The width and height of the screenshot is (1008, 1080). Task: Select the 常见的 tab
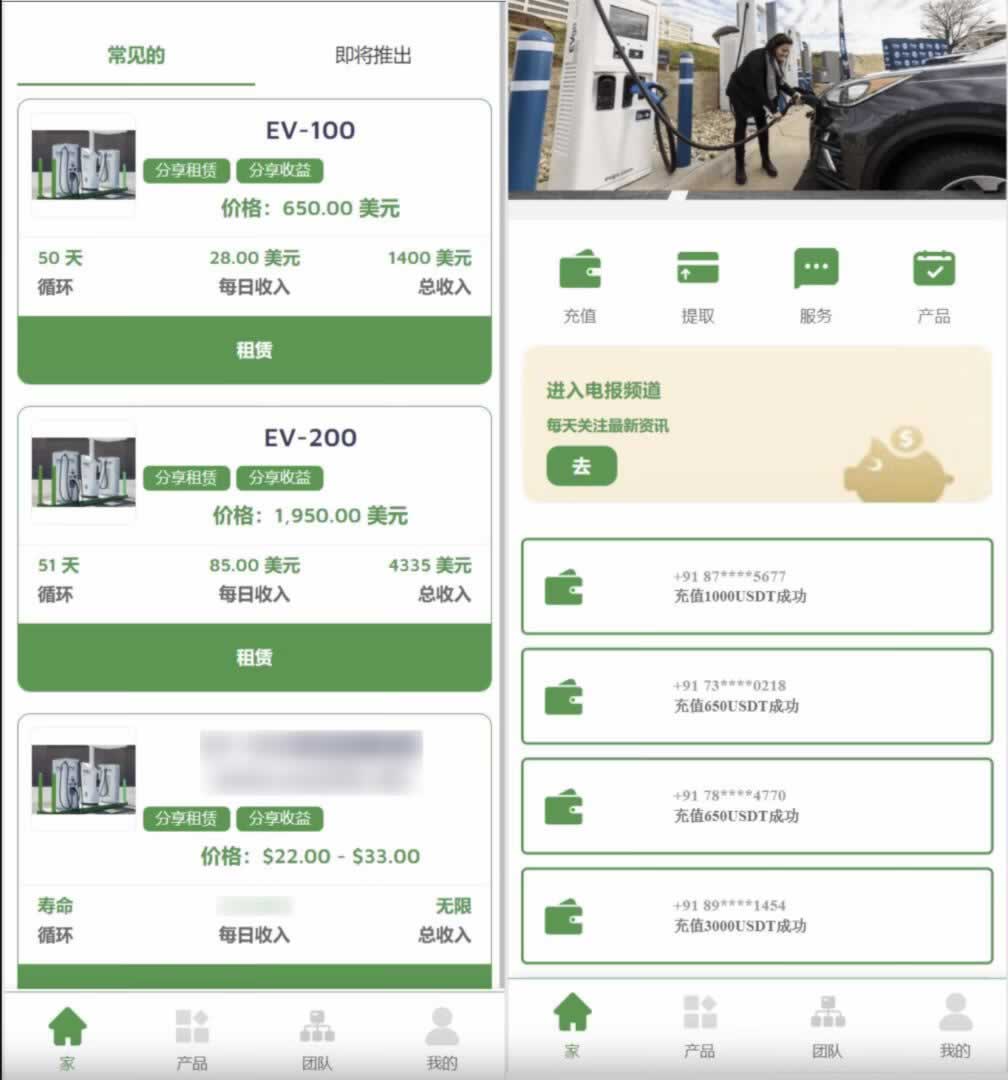pos(136,56)
